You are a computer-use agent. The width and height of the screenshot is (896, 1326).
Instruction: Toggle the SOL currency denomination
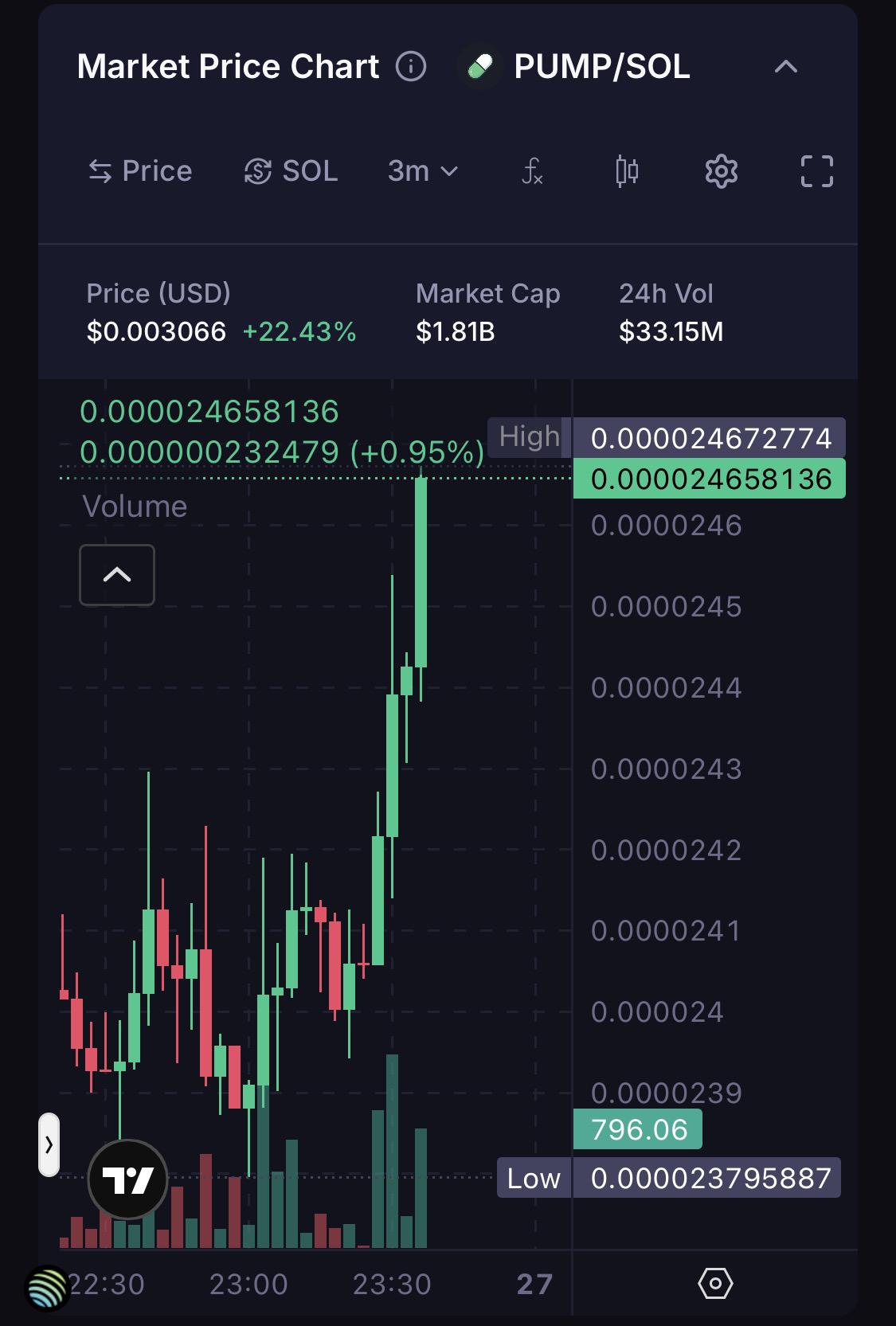291,171
